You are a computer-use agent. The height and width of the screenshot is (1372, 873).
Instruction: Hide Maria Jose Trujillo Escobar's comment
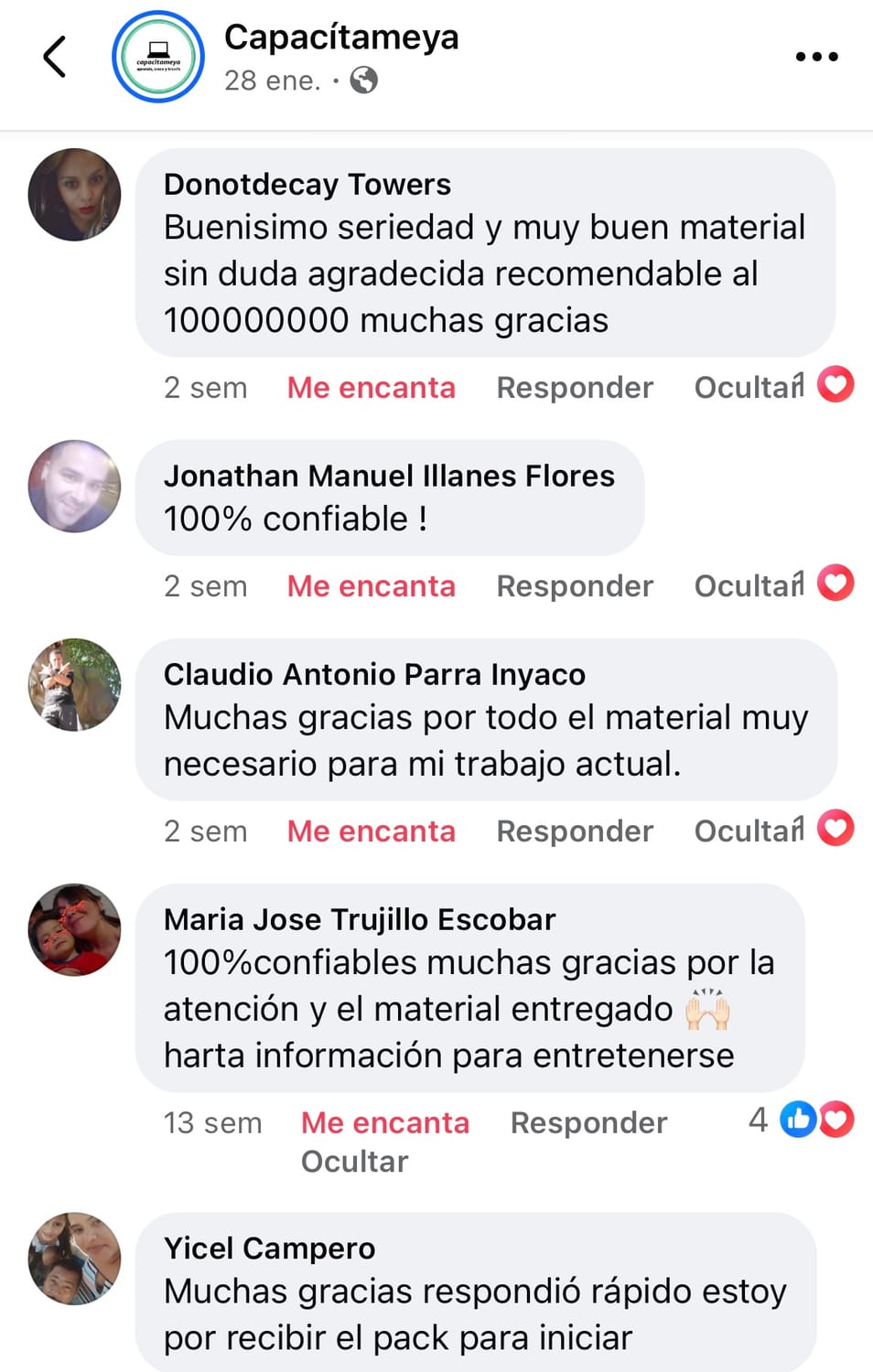click(355, 1162)
